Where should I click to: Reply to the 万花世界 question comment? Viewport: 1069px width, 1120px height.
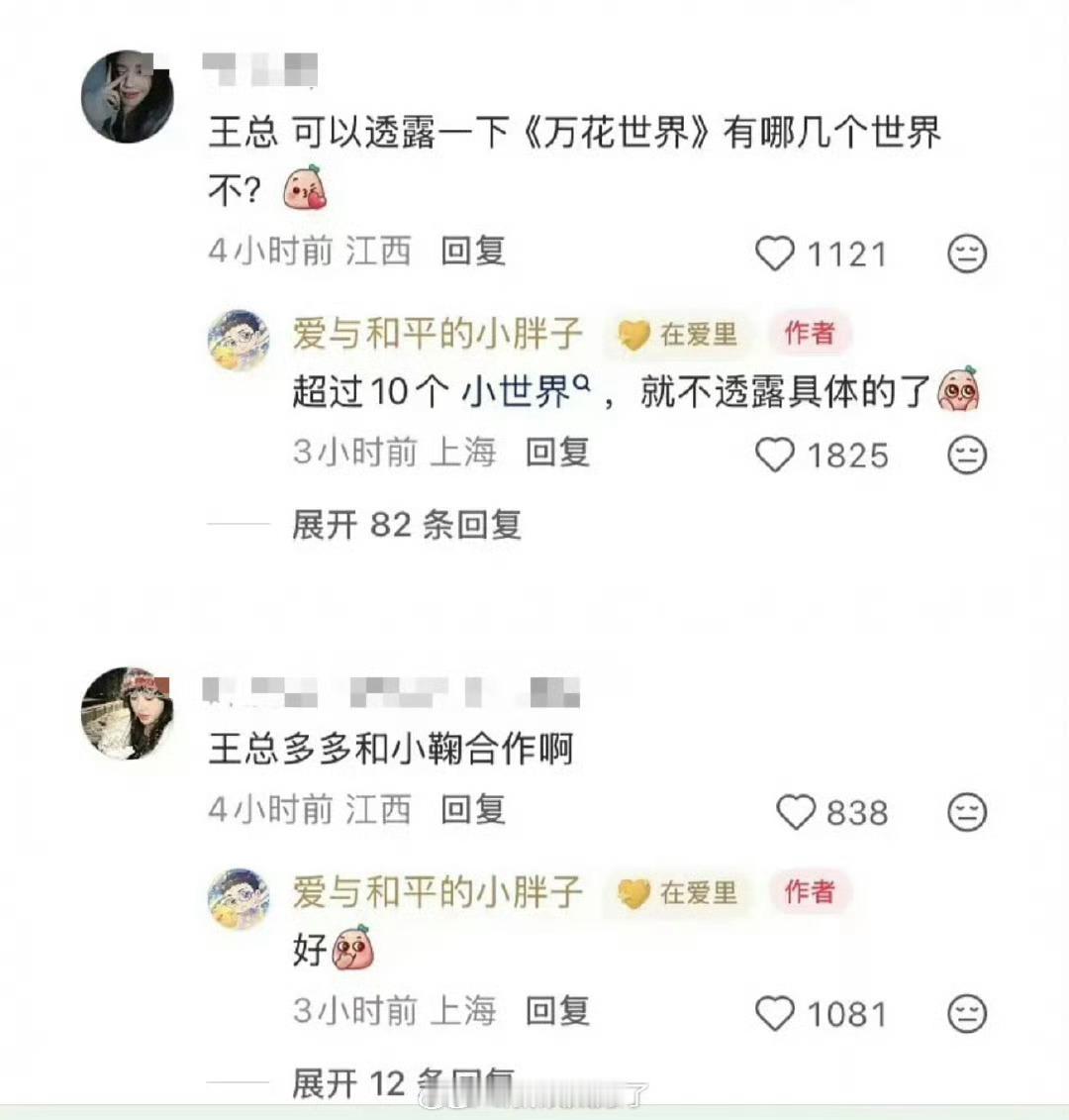coord(471,253)
